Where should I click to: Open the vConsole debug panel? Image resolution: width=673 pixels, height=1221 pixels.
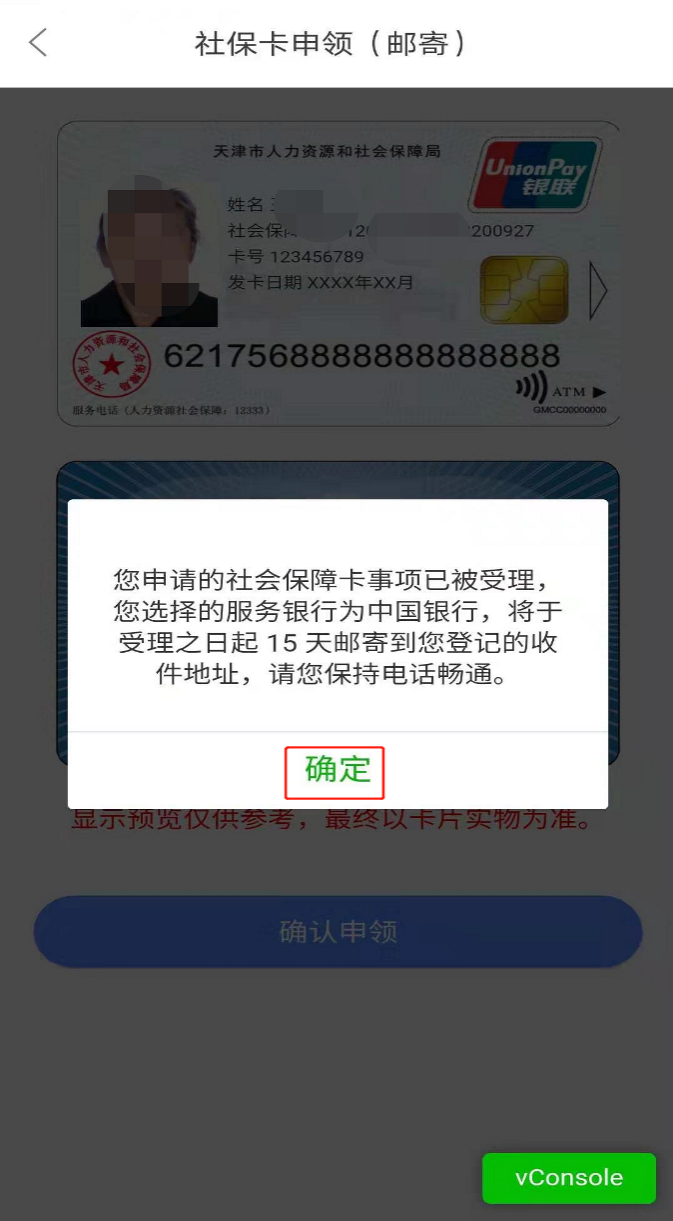(568, 1177)
